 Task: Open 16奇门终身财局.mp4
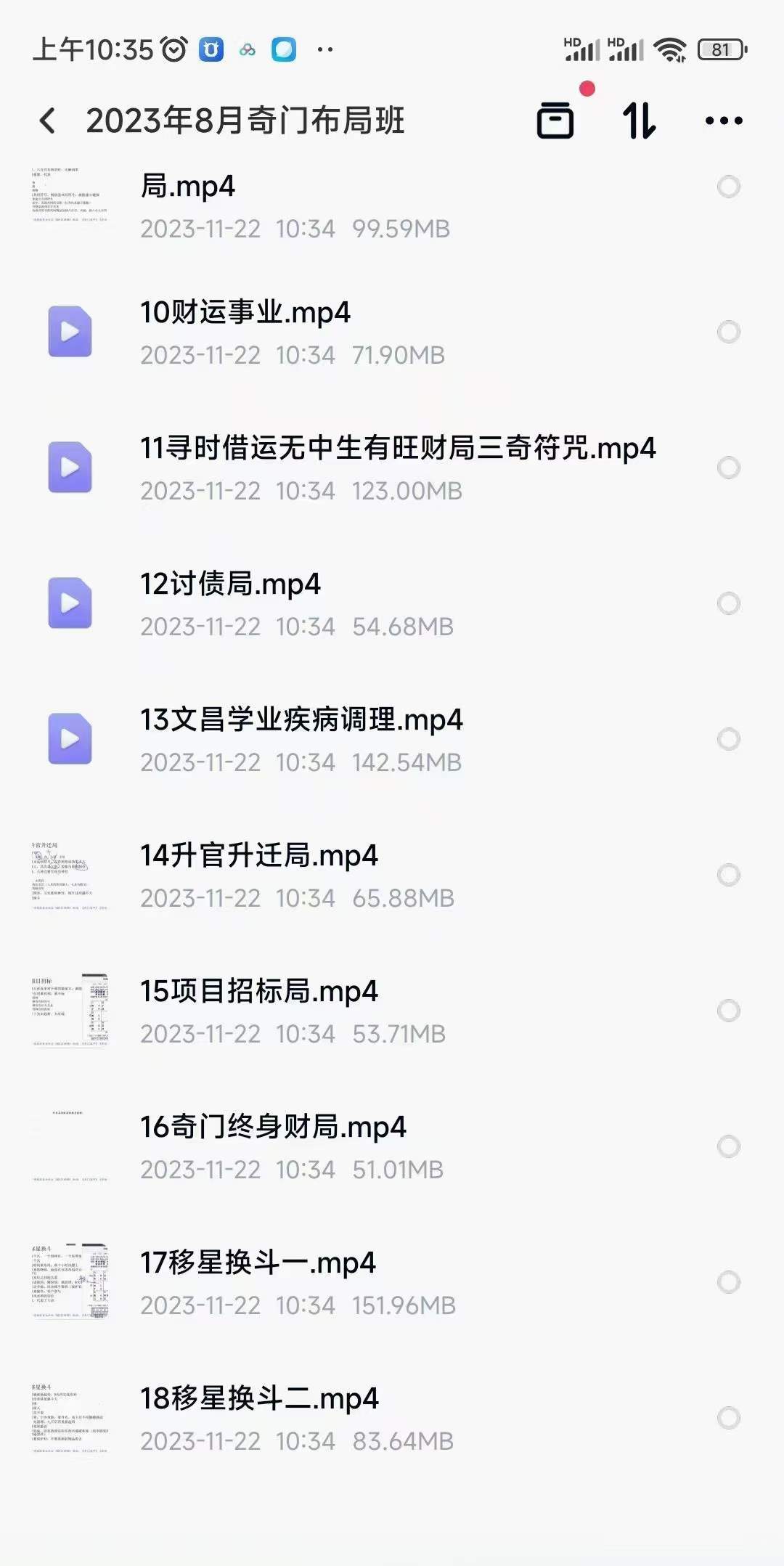point(392,1146)
